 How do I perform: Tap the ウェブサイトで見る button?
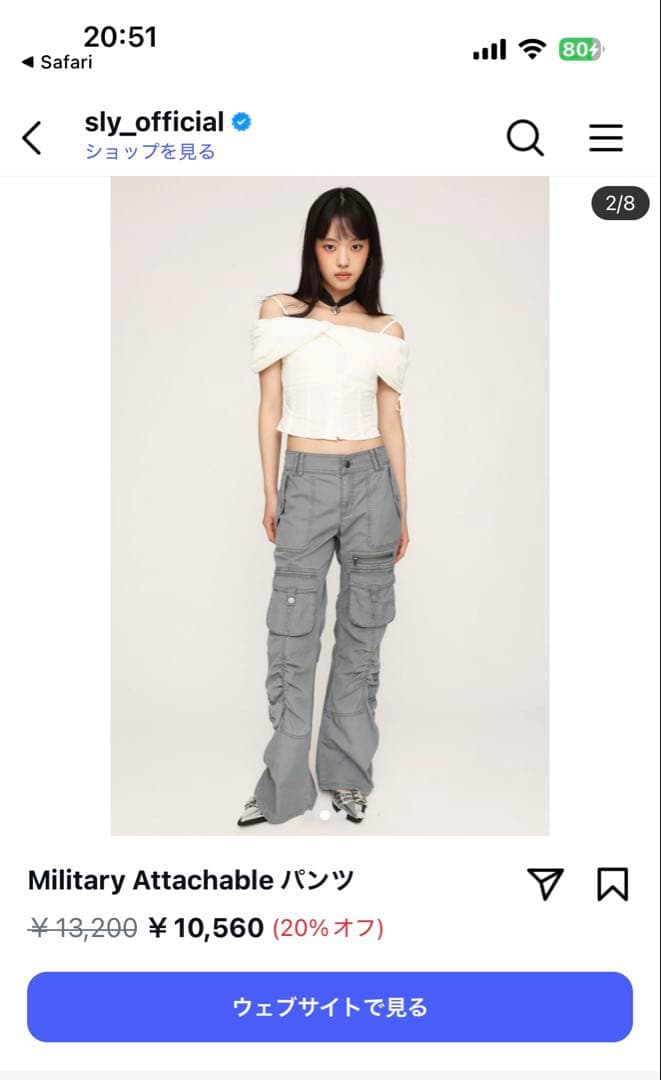coord(330,1007)
